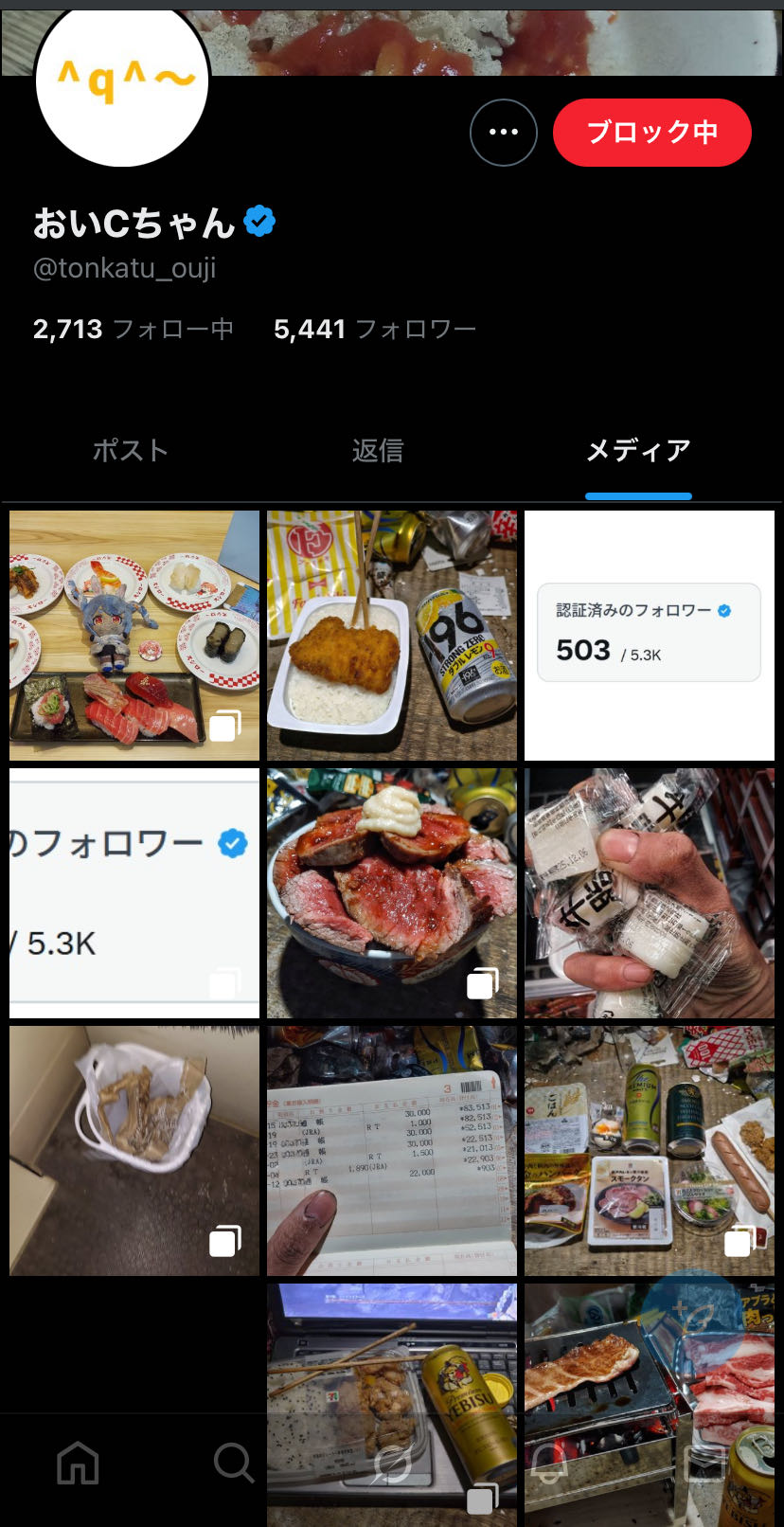
Task: Open the katsu and Strong Zero can photo
Action: click(x=392, y=636)
